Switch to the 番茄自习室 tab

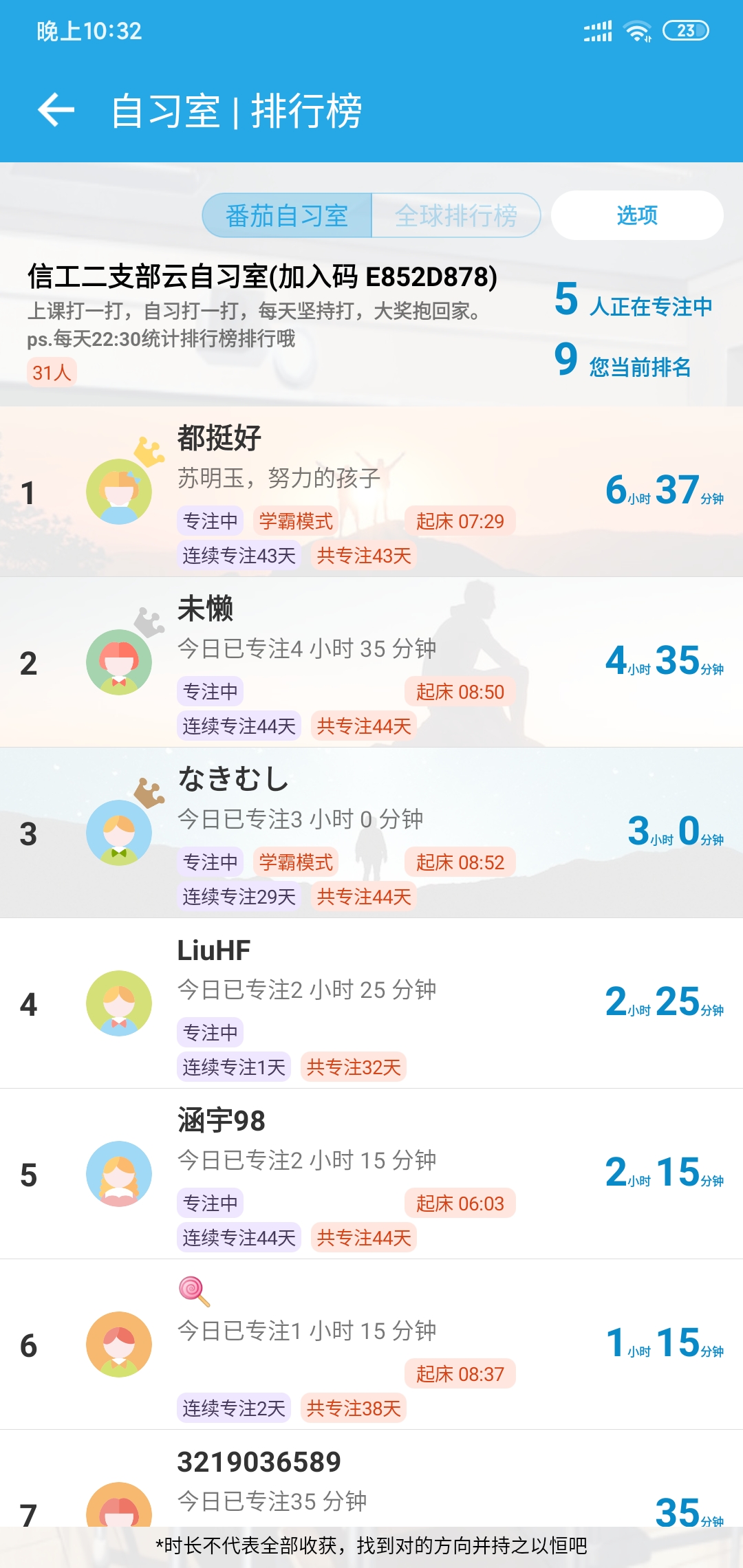pyautogui.click(x=287, y=216)
